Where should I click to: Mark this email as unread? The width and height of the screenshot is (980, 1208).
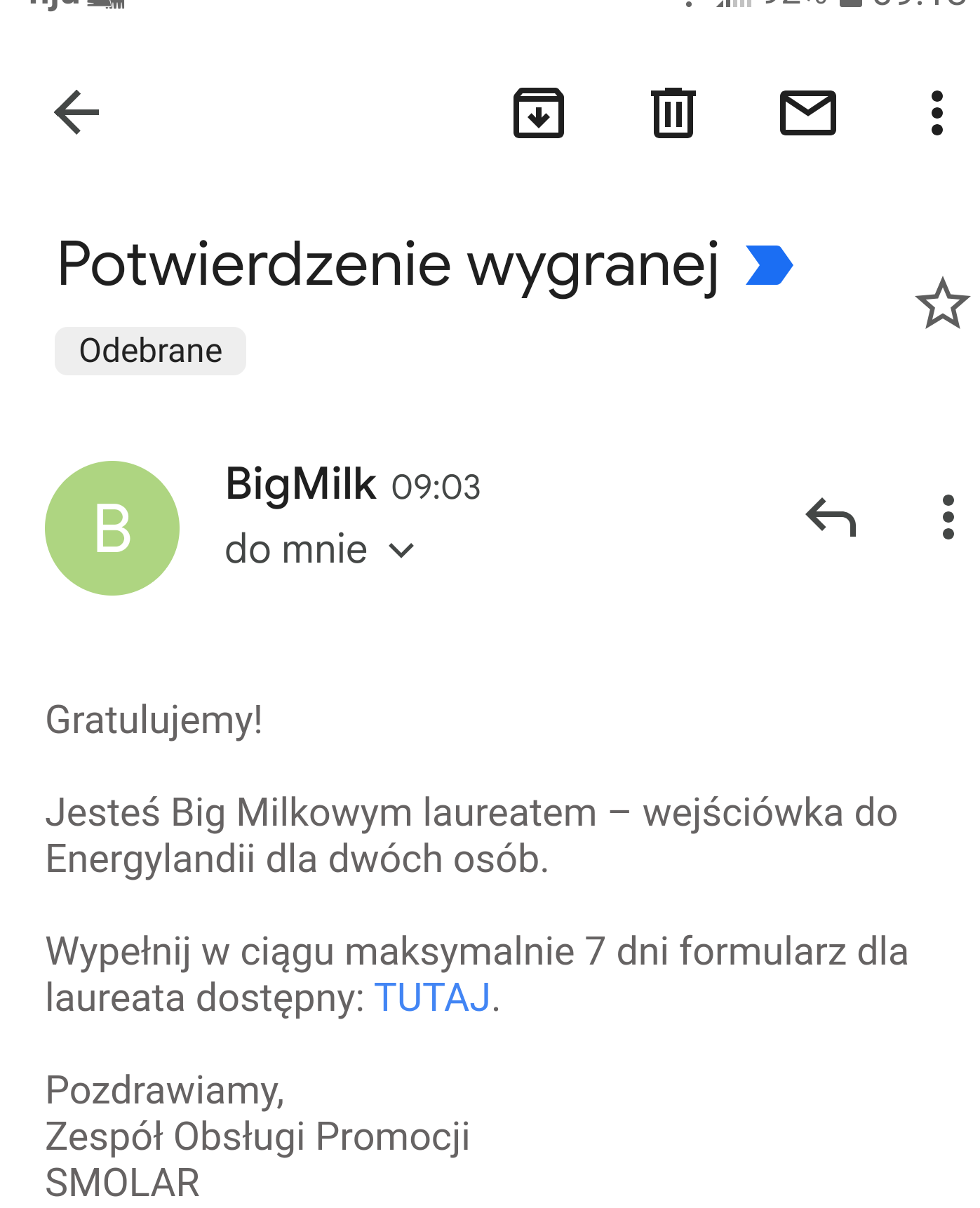tap(807, 113)
